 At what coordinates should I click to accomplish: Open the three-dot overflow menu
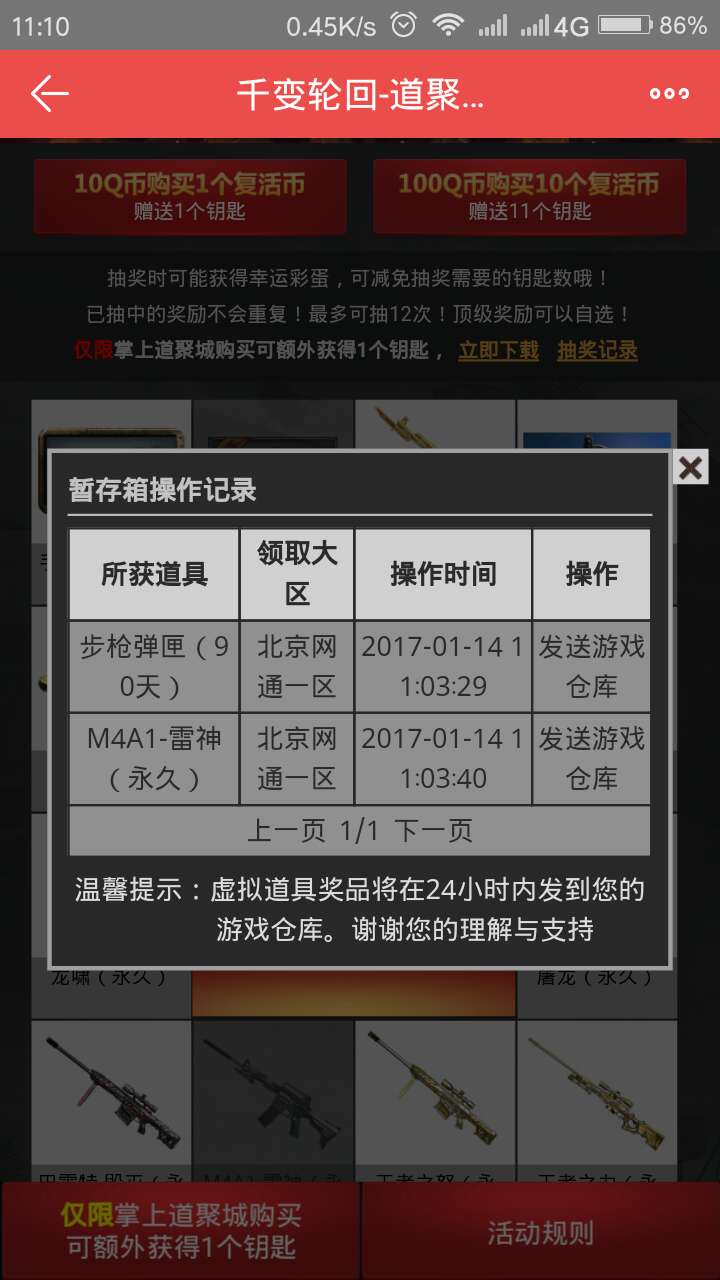pyautogui.click(x=669, y=94)
